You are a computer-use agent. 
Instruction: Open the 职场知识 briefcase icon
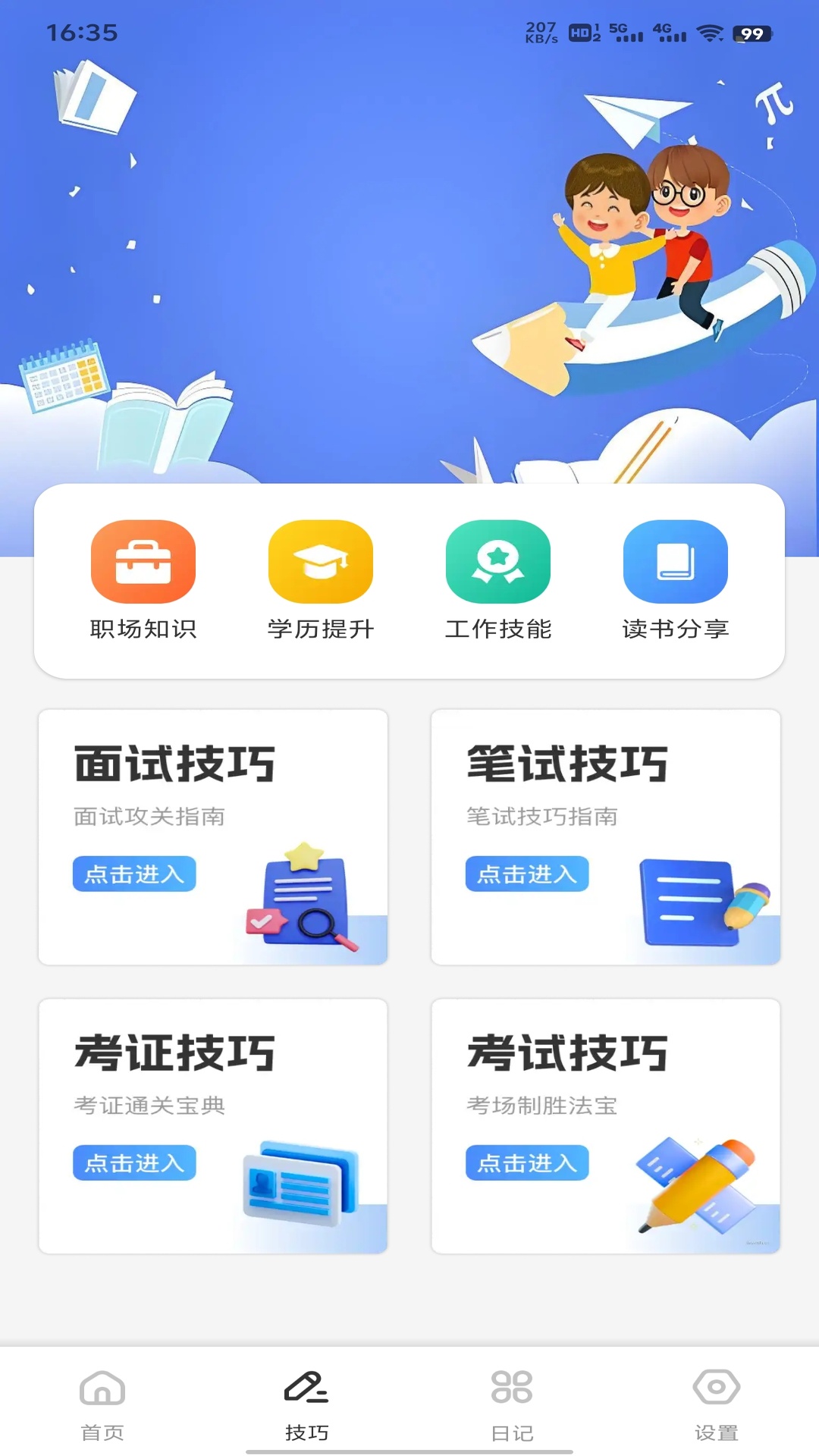tap(143, 561)
